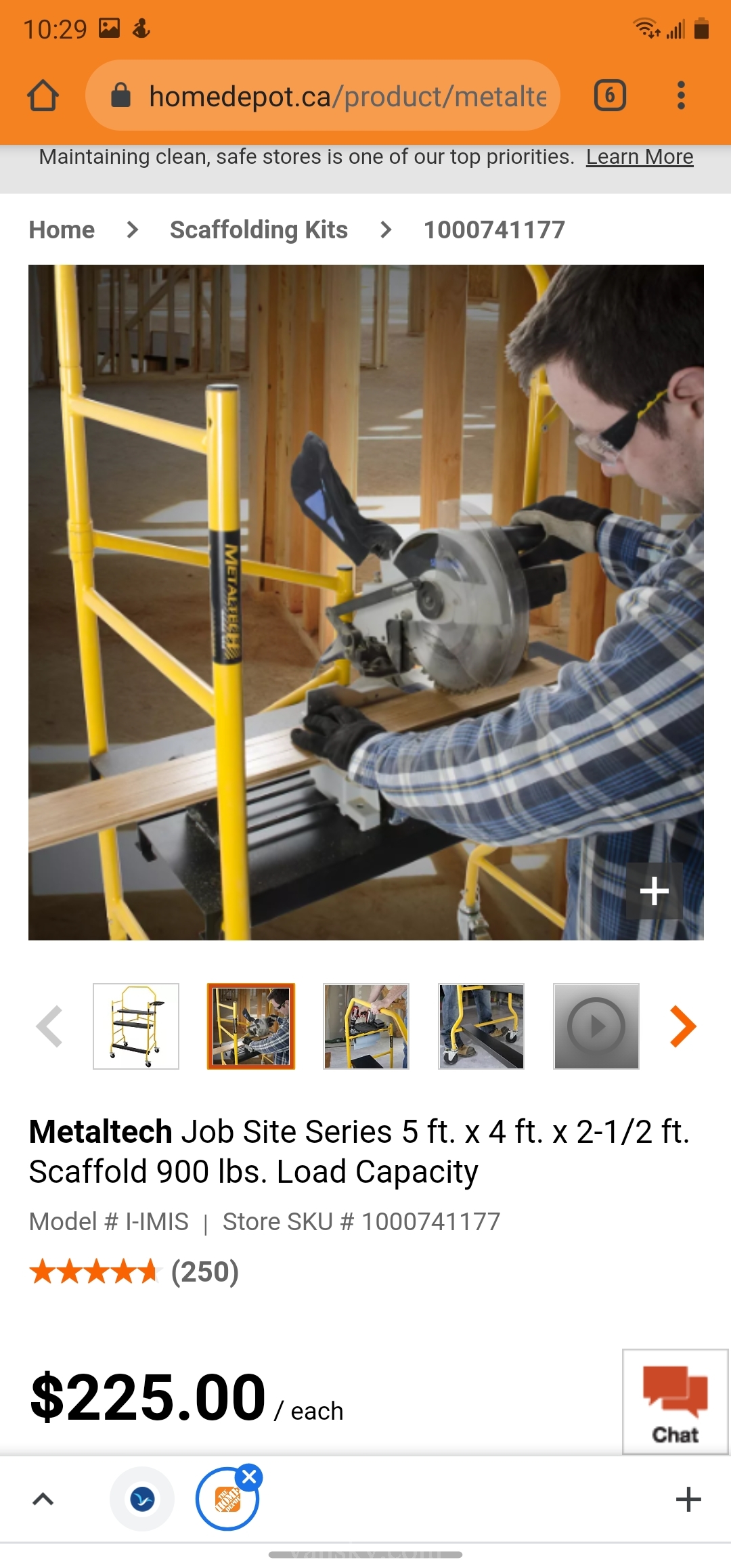This screenshot has height=1568, width=731.
Task: Expand the bottom tab strip chevron
Action: 43,1499
